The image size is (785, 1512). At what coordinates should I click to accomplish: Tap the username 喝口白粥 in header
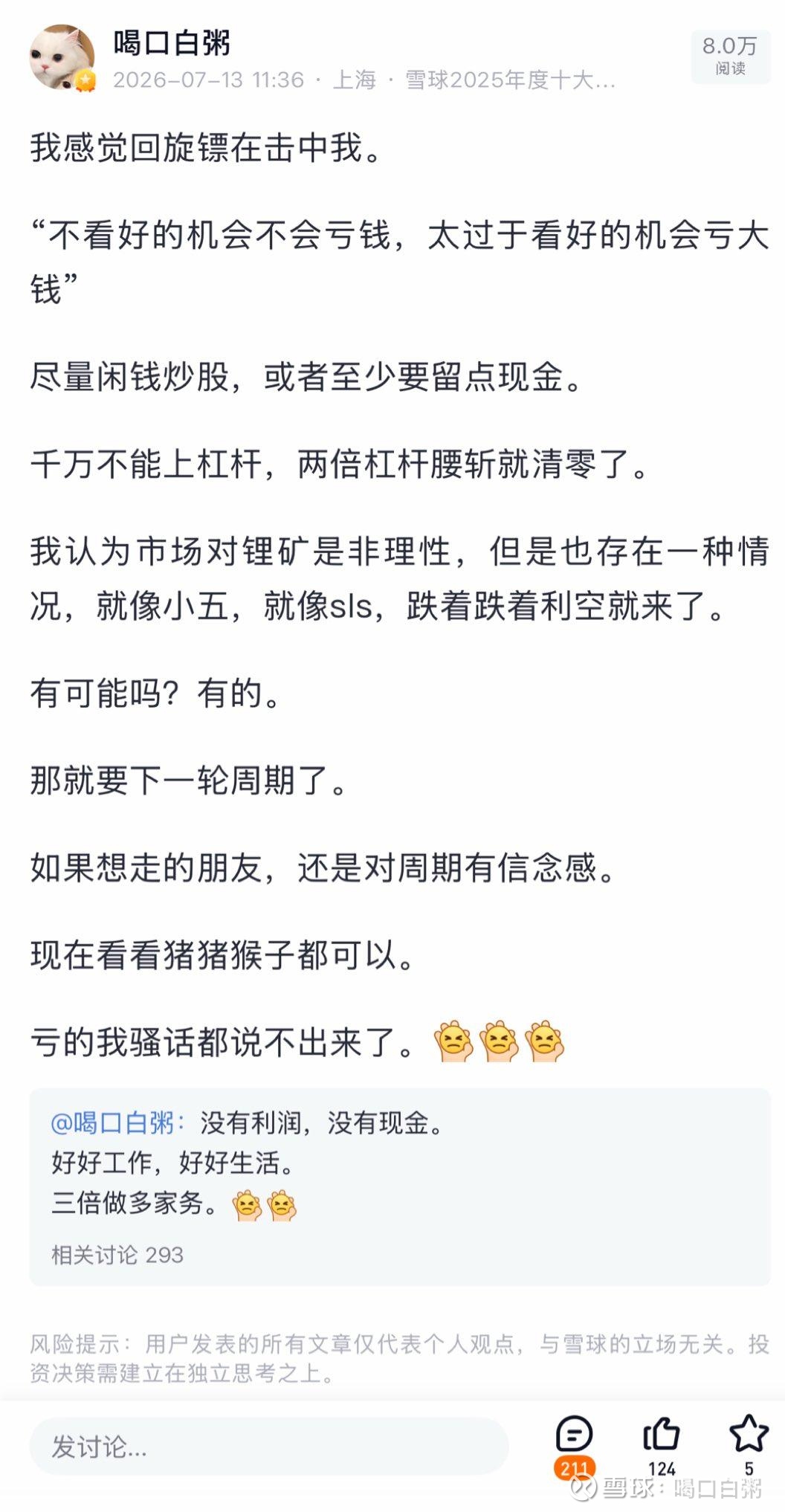(172, 43)
